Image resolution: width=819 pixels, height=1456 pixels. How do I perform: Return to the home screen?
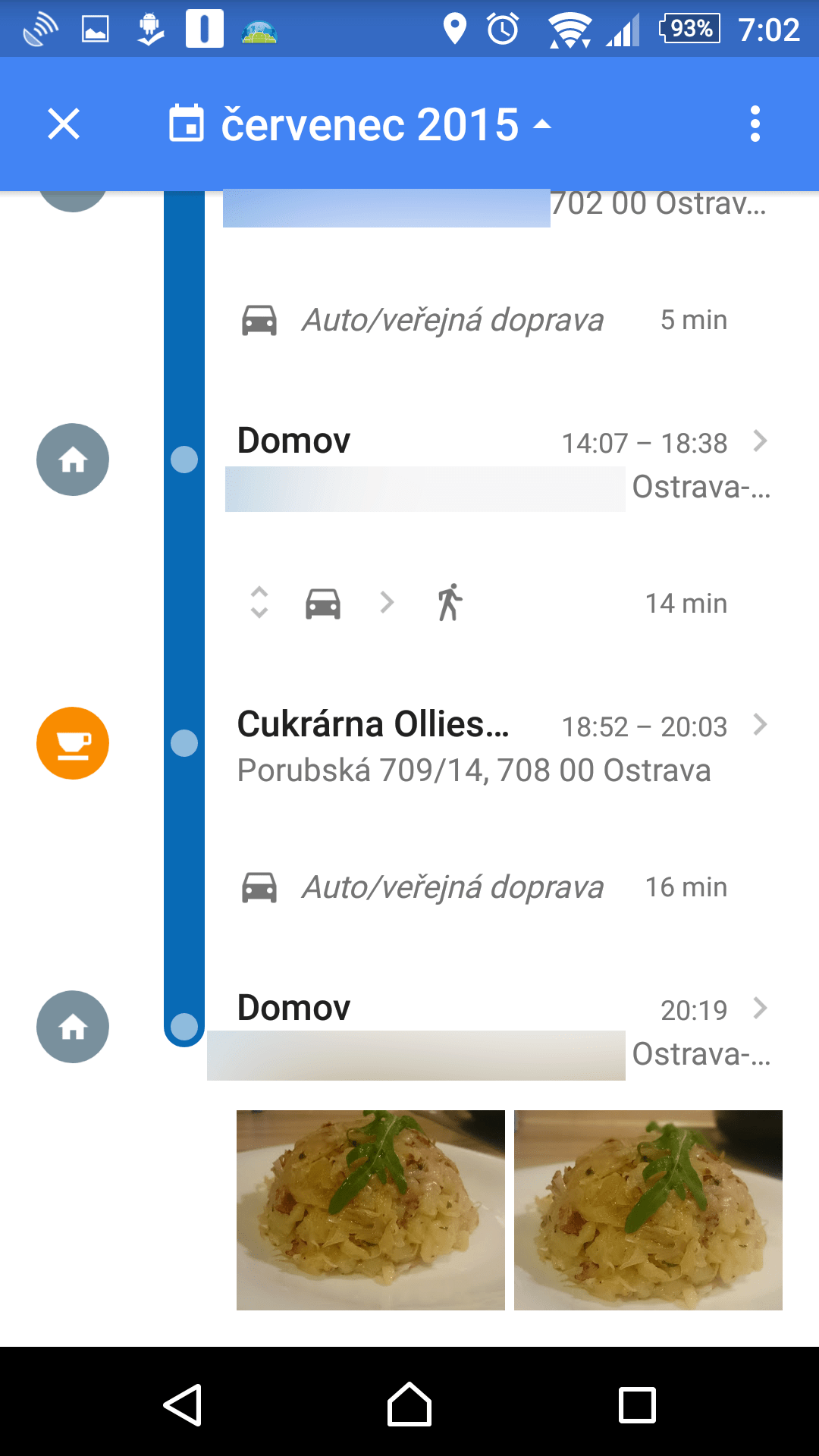pos(409,1405)
